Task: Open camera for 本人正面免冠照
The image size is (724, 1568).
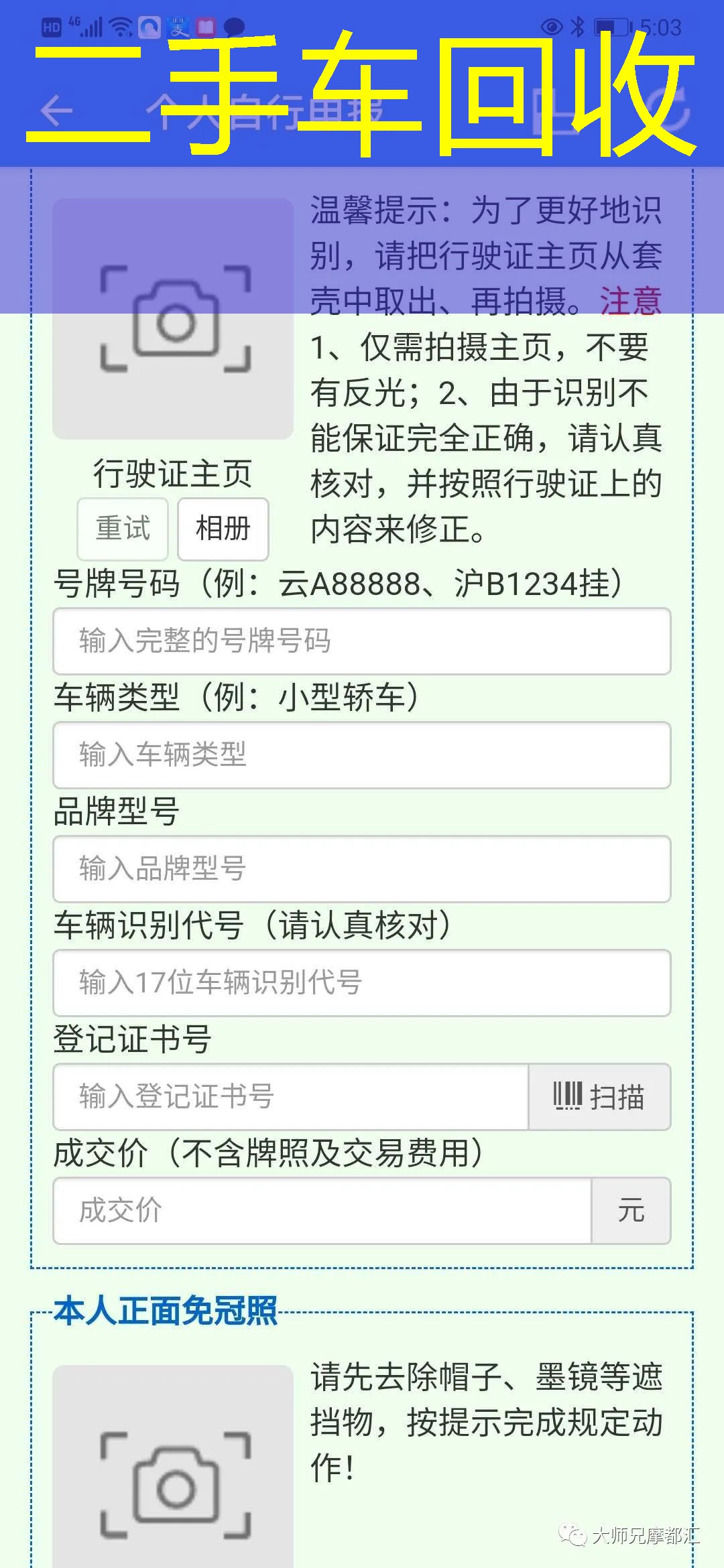Action: 173,1474
